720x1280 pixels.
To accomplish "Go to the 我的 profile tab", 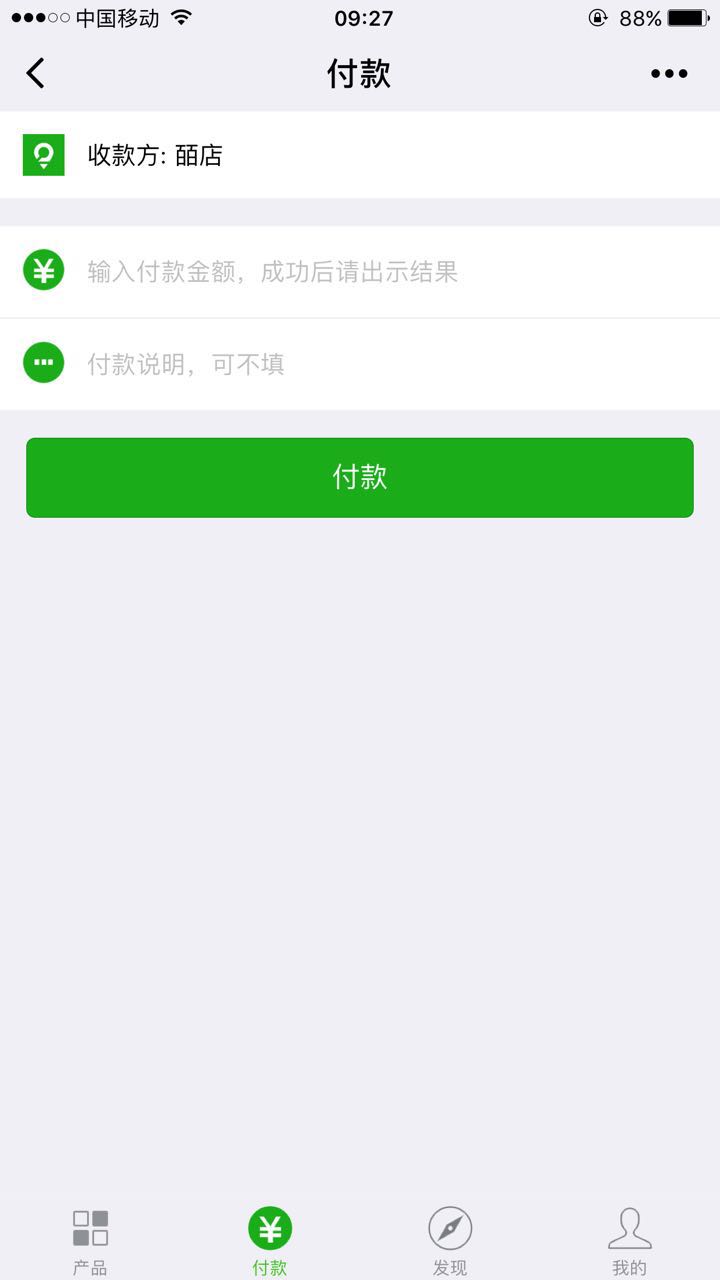I will pos(630,1240).
